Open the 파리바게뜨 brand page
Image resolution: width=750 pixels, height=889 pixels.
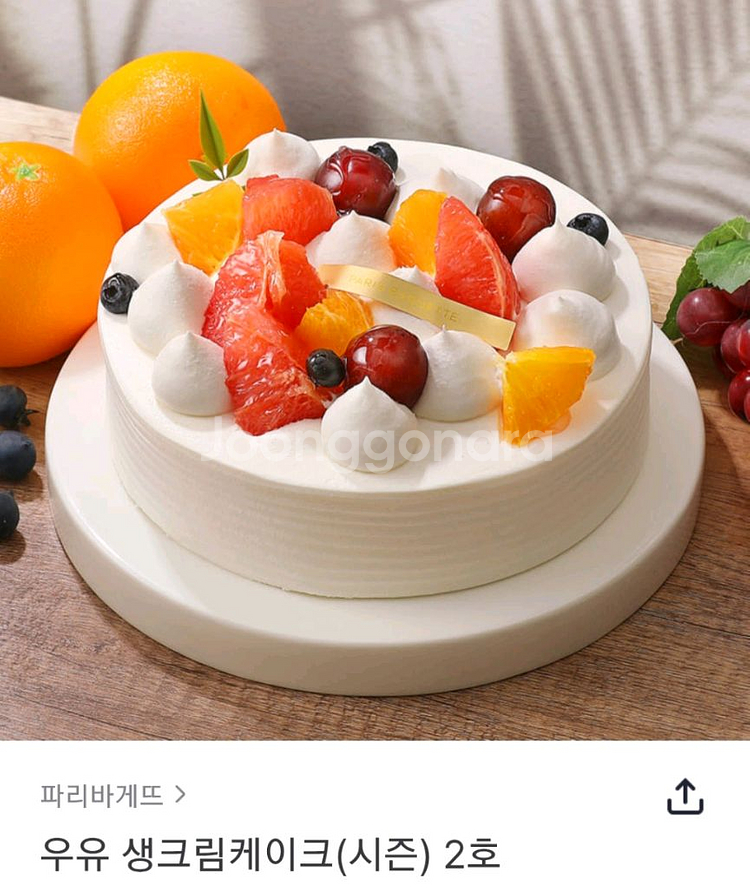click(112, 795)
